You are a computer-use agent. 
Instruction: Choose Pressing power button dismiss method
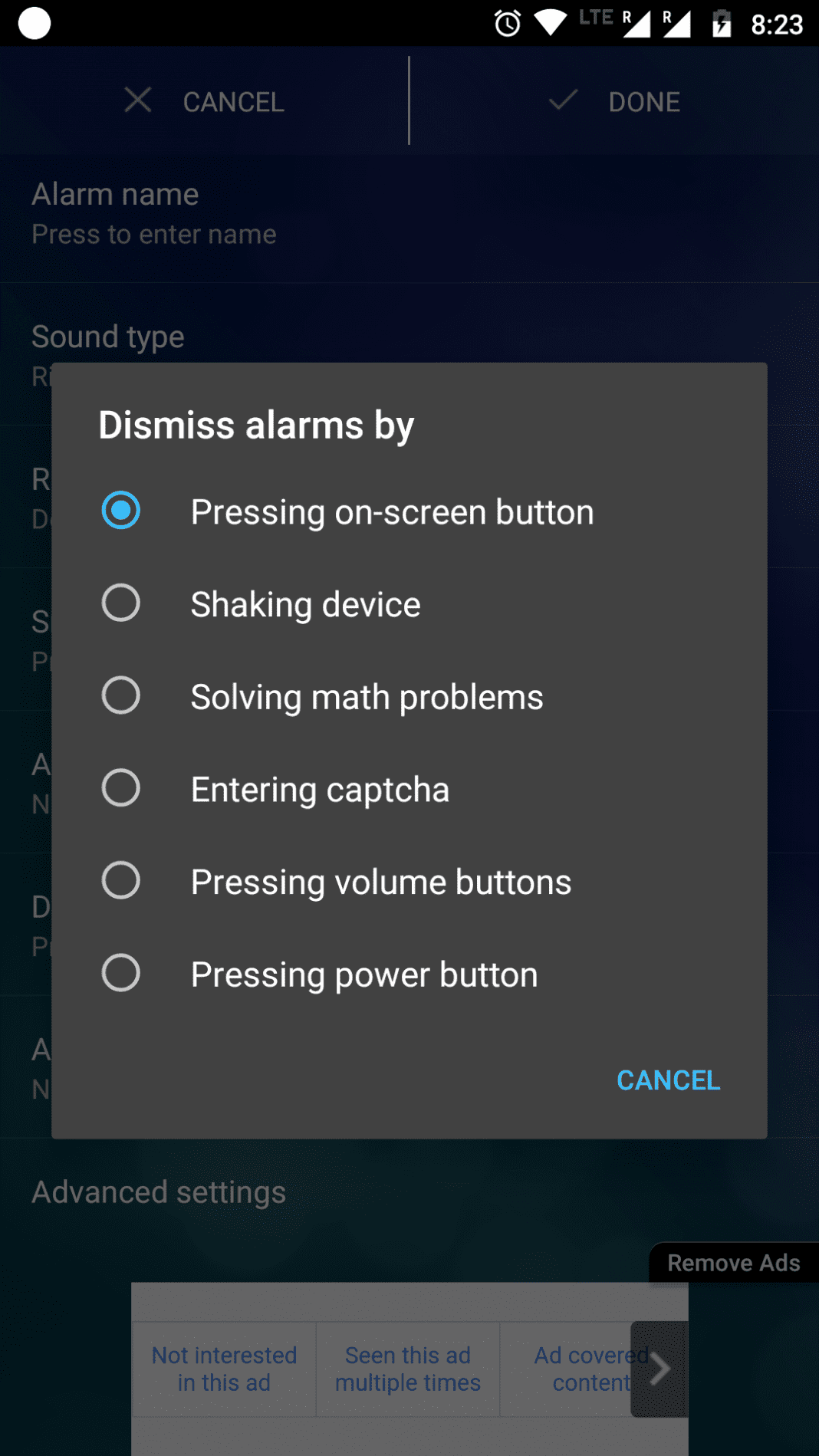[x=363, y=974]
